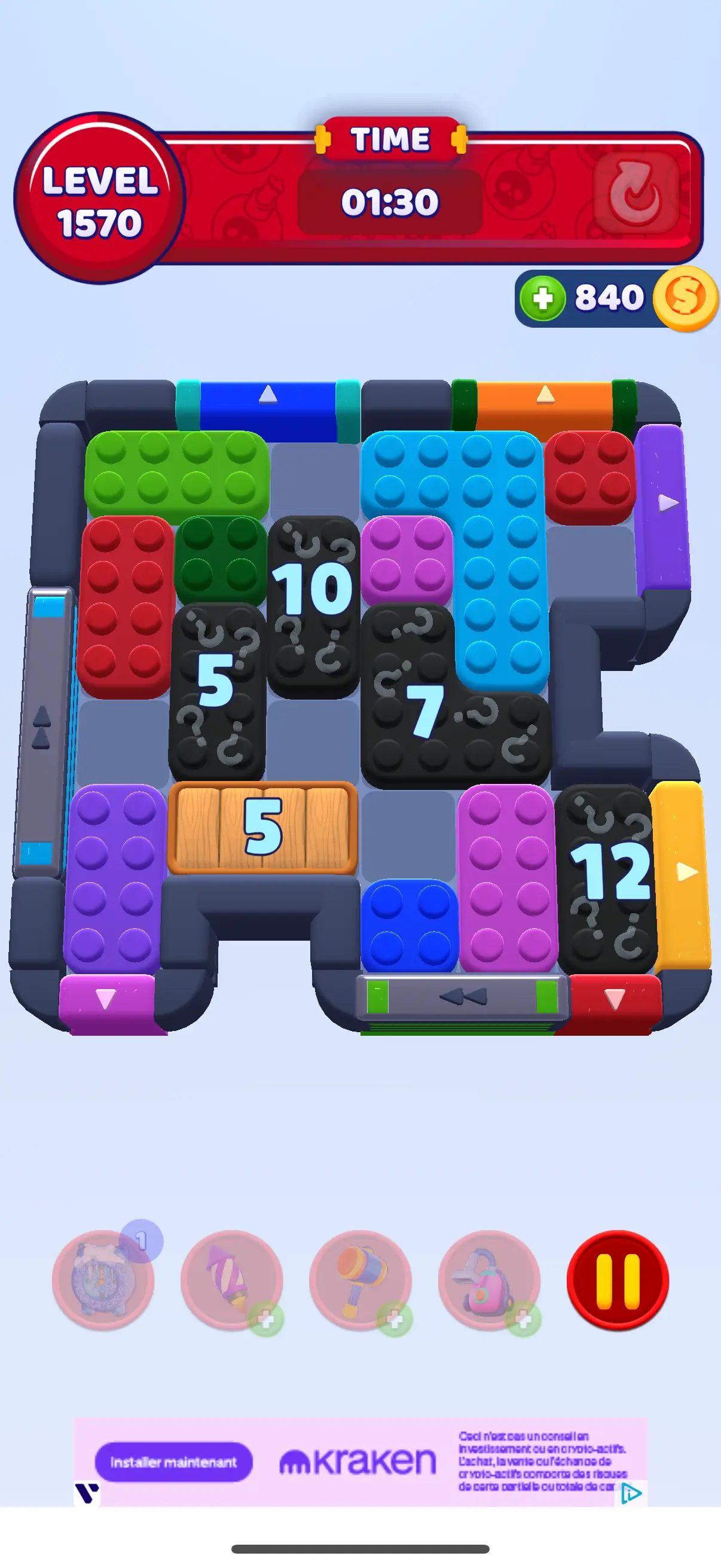The height and width of the screenshot is (1568, 721).
Task: Pause the game
Action: (617, 1280)
